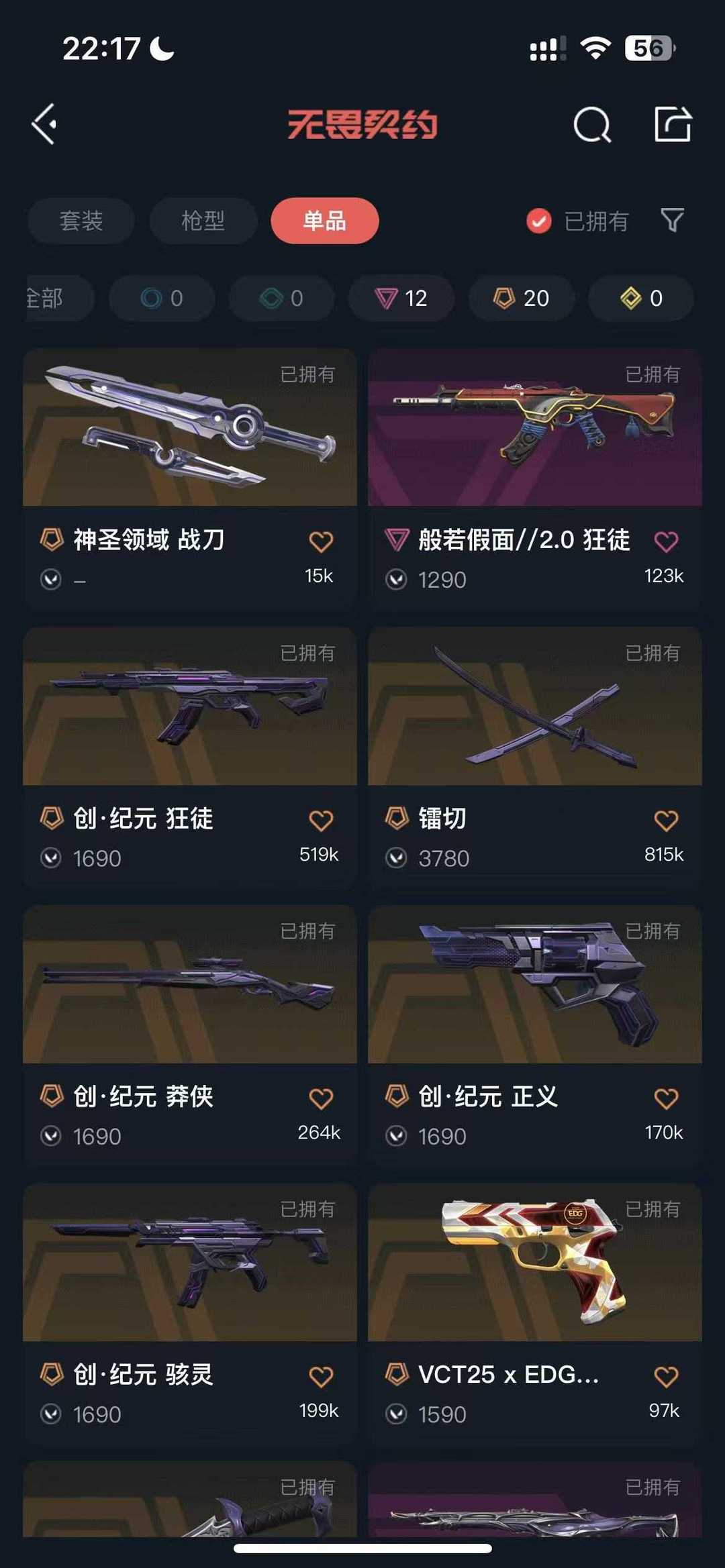Image resolution: width=725 pixels, height=1568 pixels.
Task: Open the search icon in the header
Action: 592,125
